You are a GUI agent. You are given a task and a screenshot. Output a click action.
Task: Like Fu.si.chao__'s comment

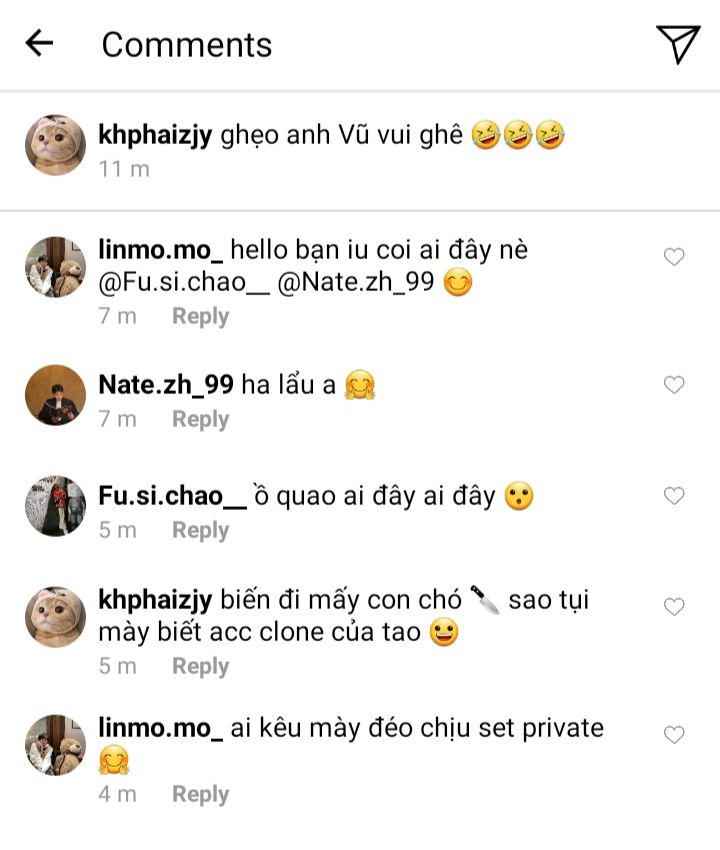(x=674, y=495)
